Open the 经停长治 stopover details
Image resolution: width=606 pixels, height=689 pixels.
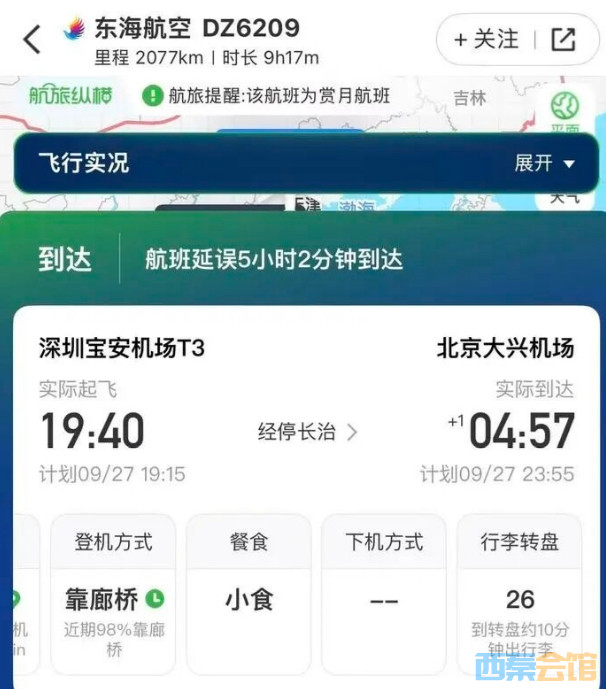pyautogui.click(x=307, y=432)
